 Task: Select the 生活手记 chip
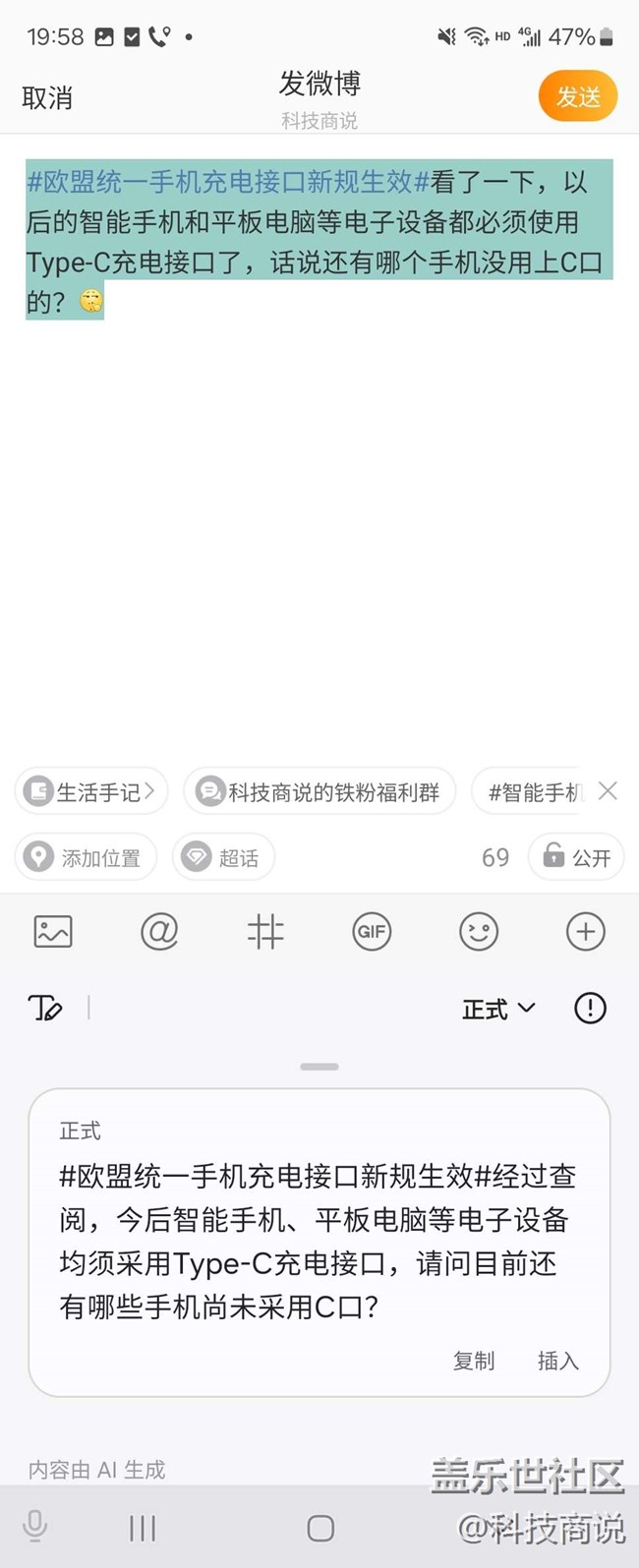91,791
